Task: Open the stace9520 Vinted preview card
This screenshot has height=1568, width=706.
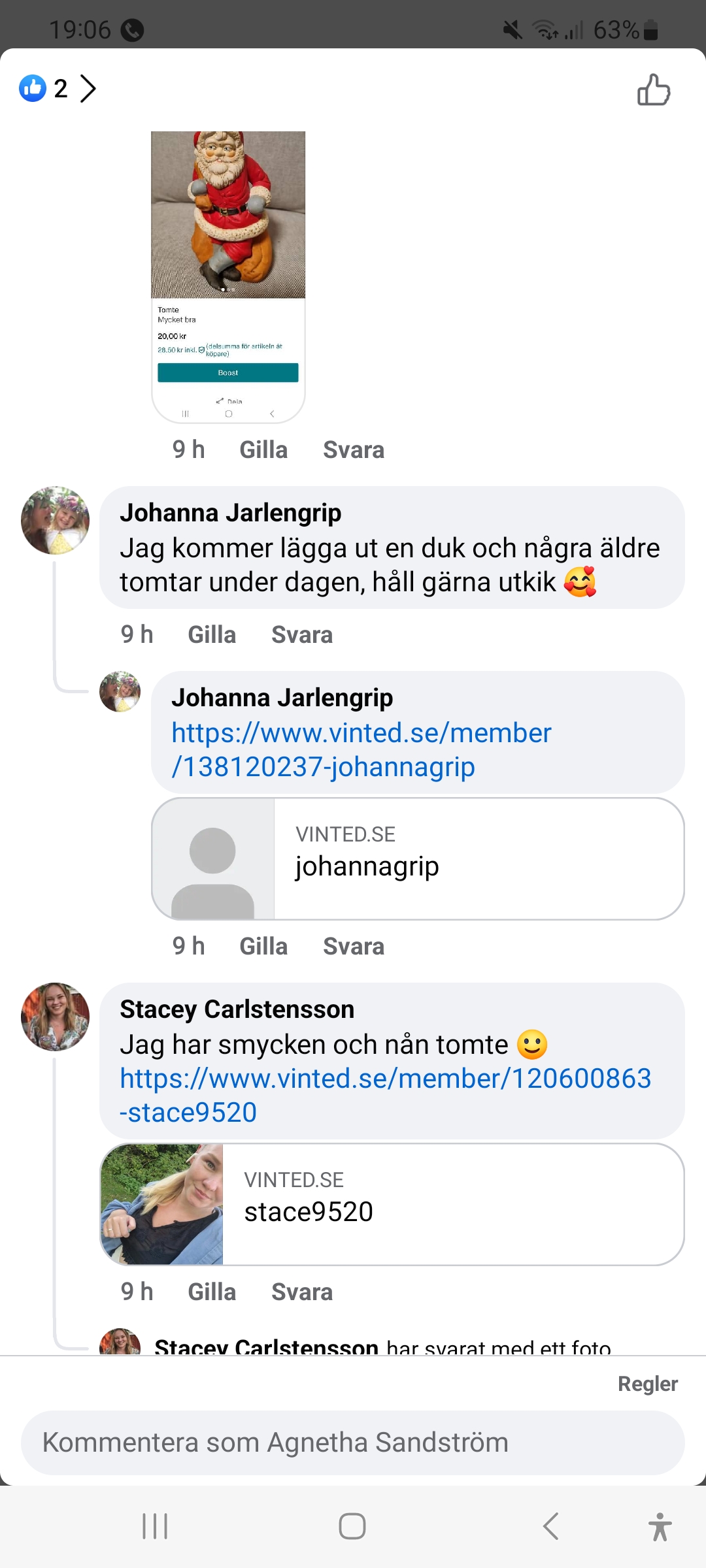Action: pos(392,1204)
